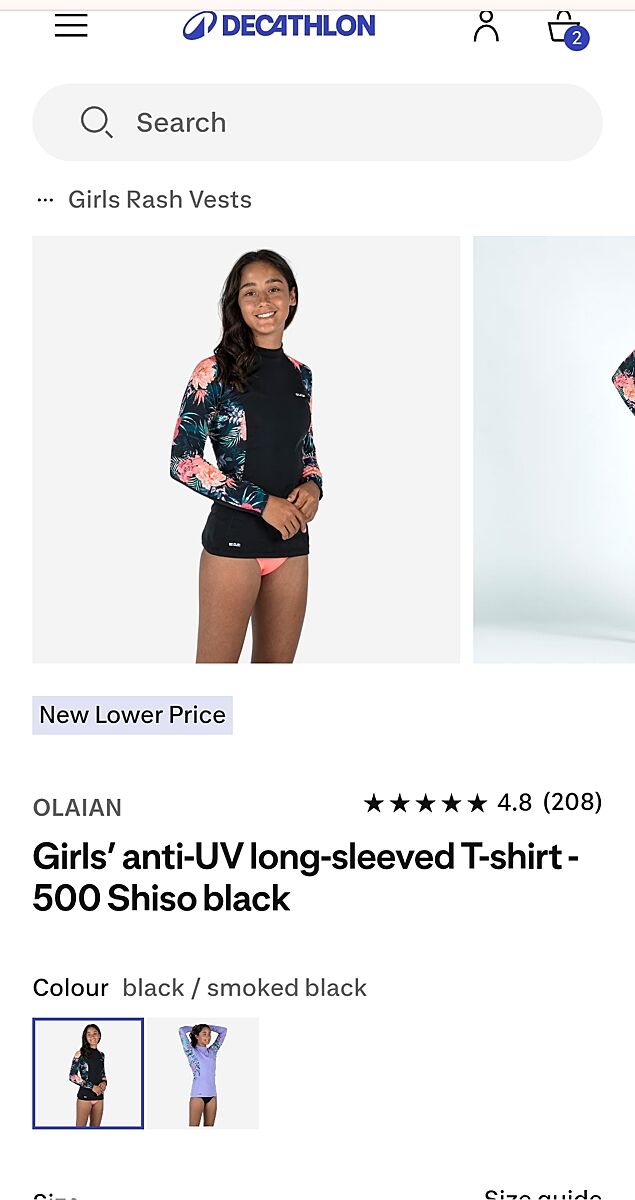View the shopping basket with 2 items
635x1200 pixels.
(566, 28)
